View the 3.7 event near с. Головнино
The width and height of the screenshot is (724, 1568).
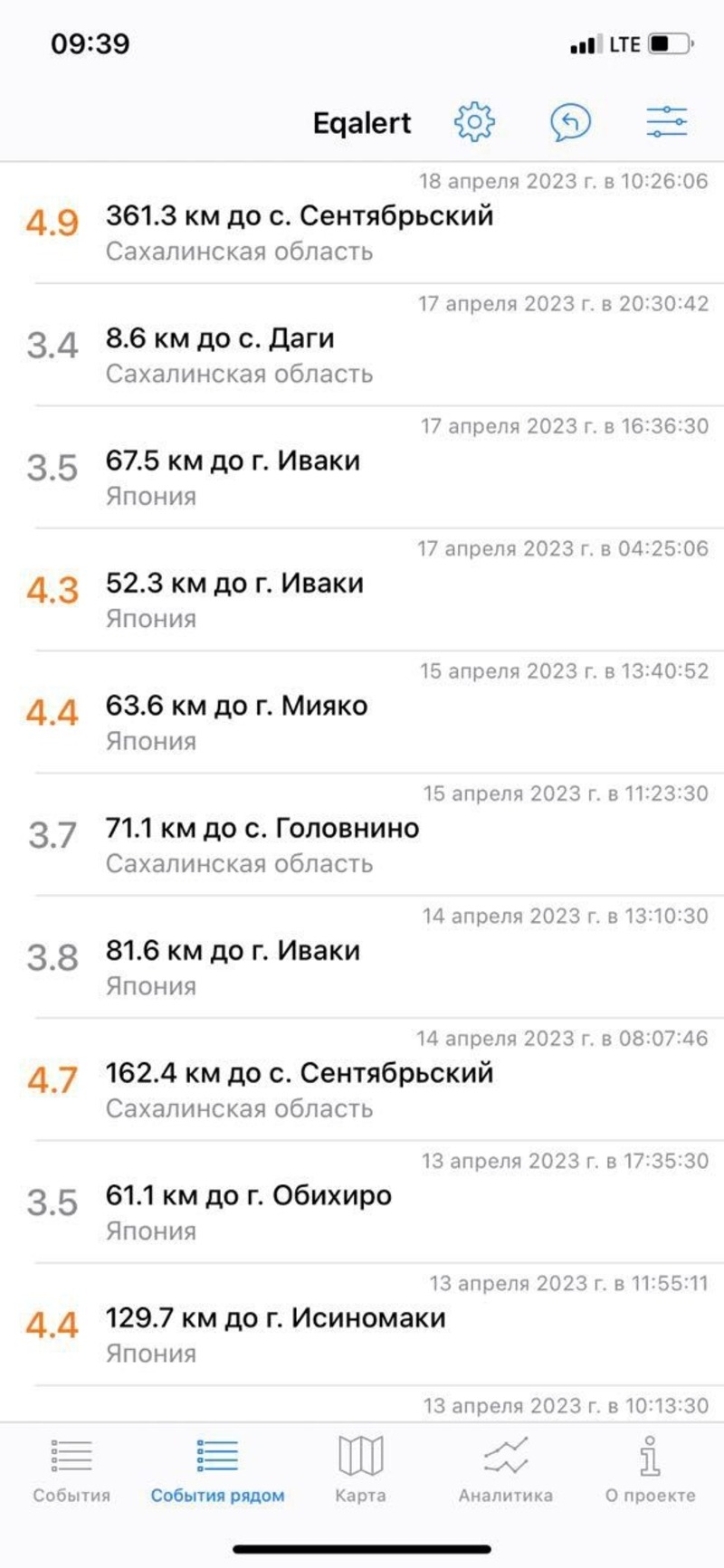point(362,834)
